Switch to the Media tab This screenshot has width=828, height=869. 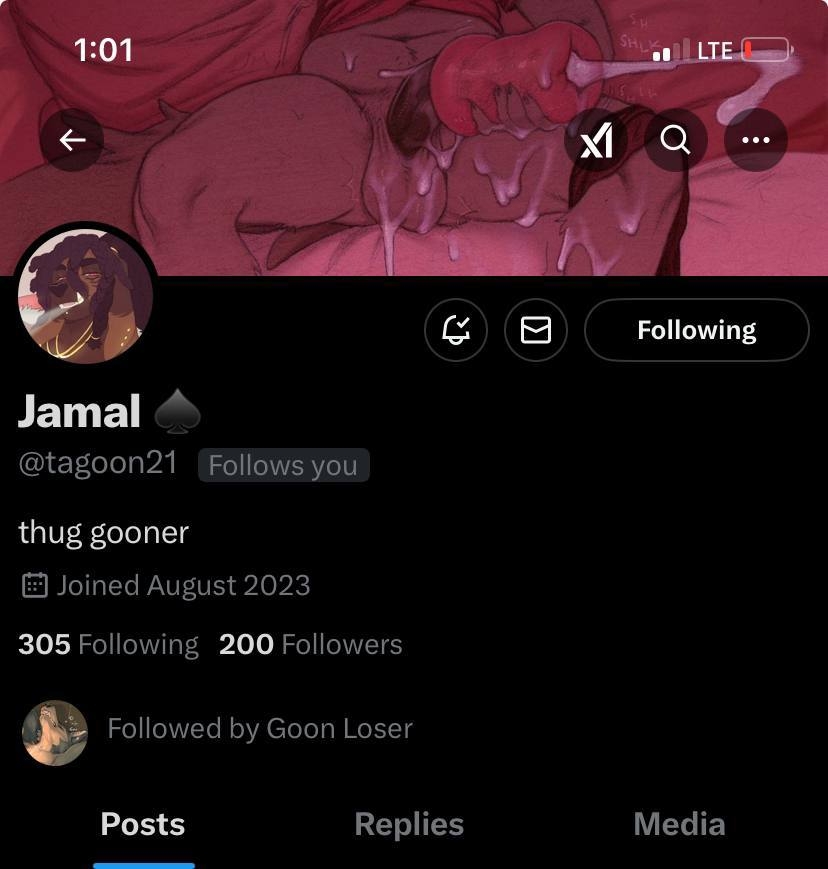(x=679, y=825)
